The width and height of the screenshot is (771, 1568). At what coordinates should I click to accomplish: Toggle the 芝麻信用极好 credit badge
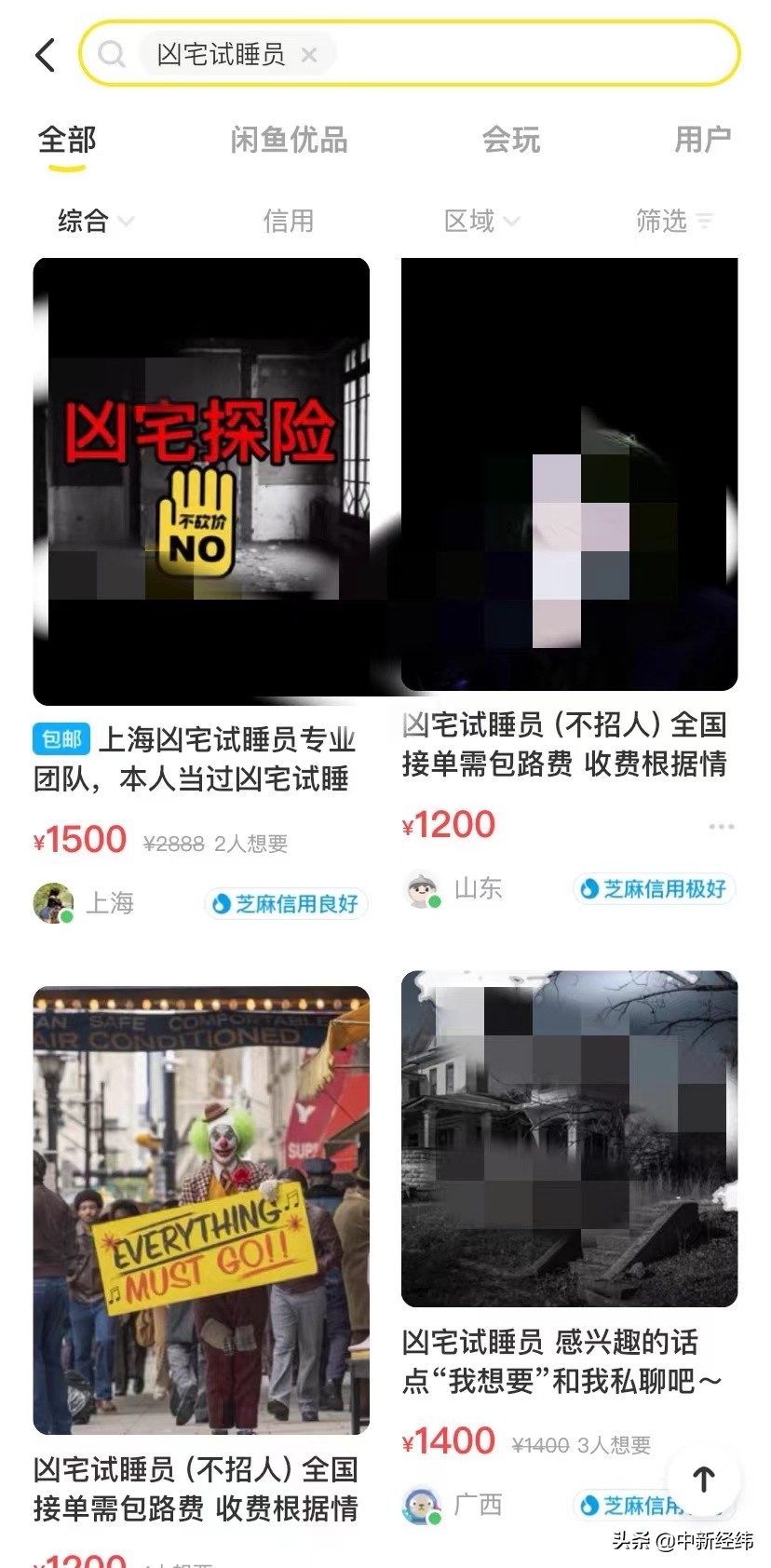(x=654, y=888)
